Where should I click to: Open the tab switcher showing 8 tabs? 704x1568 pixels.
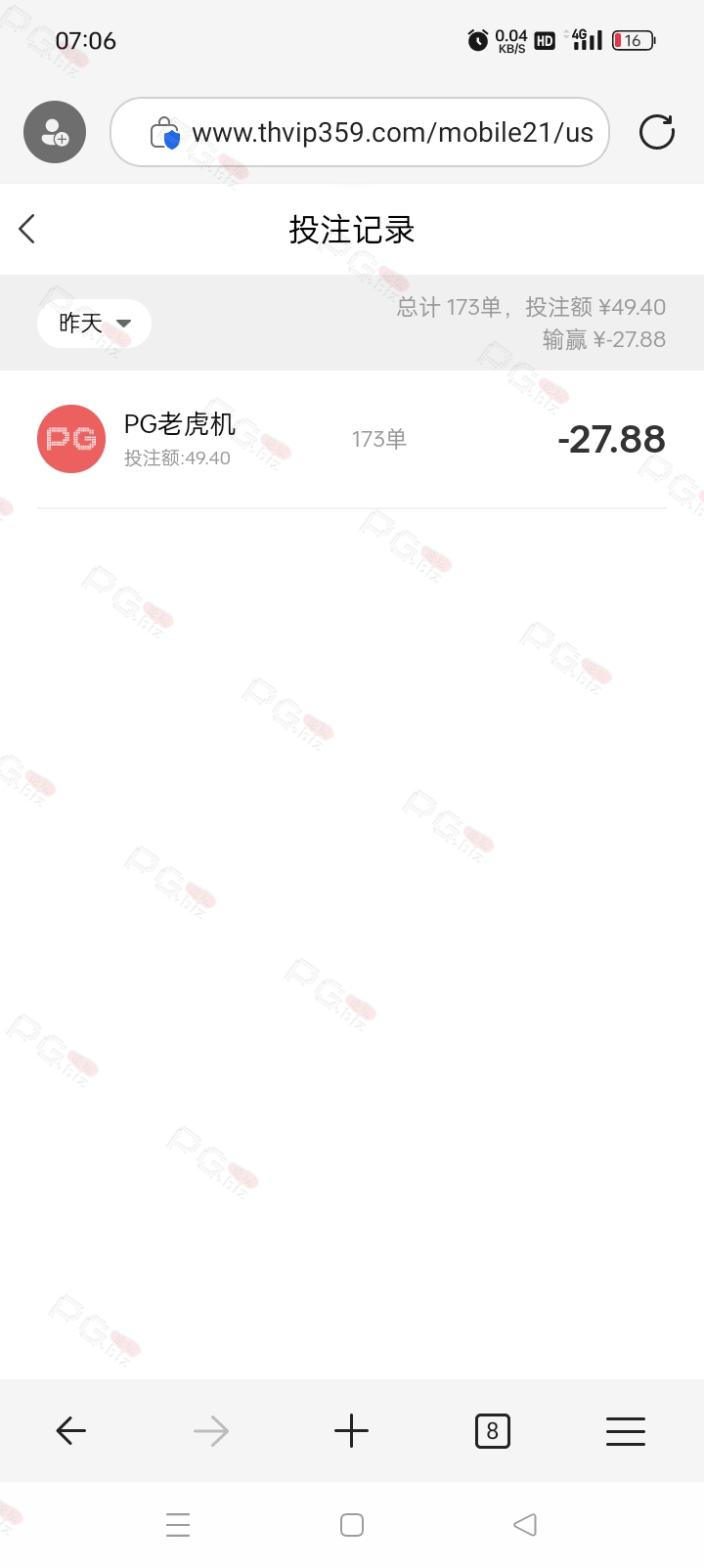pyautogui.click(x=492, y=1431)
